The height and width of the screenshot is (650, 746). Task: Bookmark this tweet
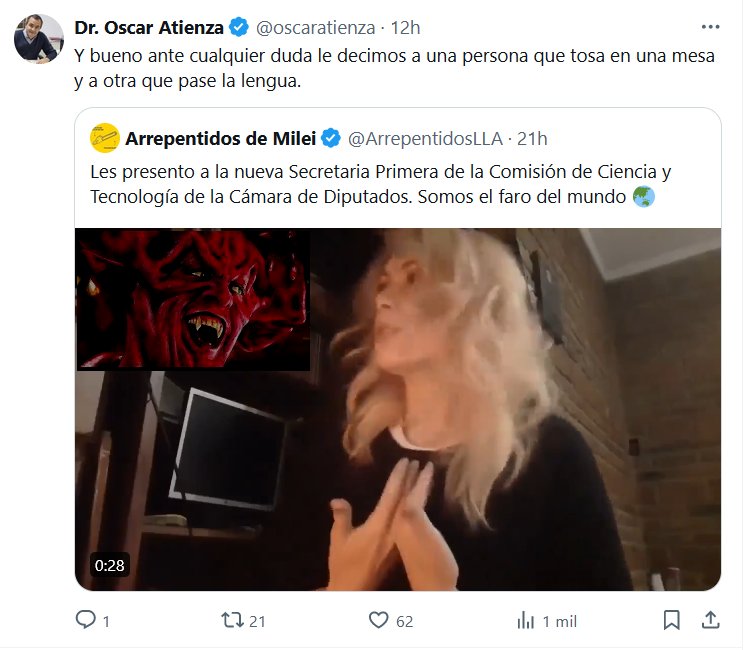(672, 621)
